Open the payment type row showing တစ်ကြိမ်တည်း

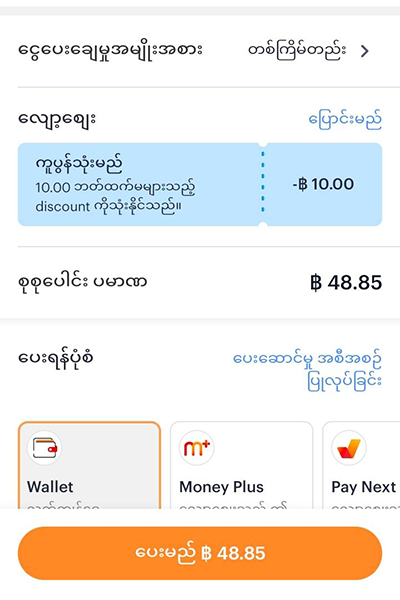200,51
